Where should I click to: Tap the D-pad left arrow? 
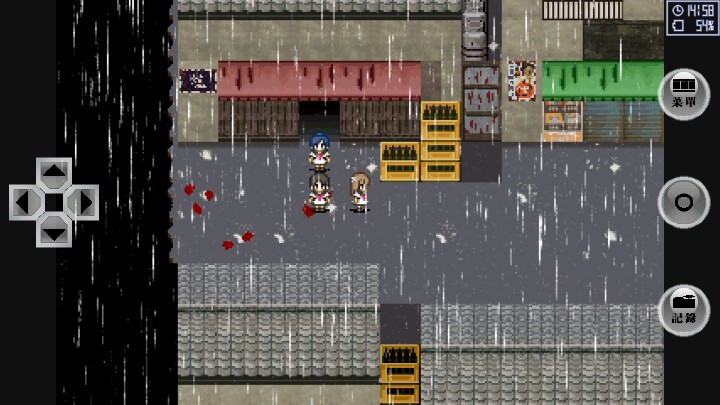point(25,202)
